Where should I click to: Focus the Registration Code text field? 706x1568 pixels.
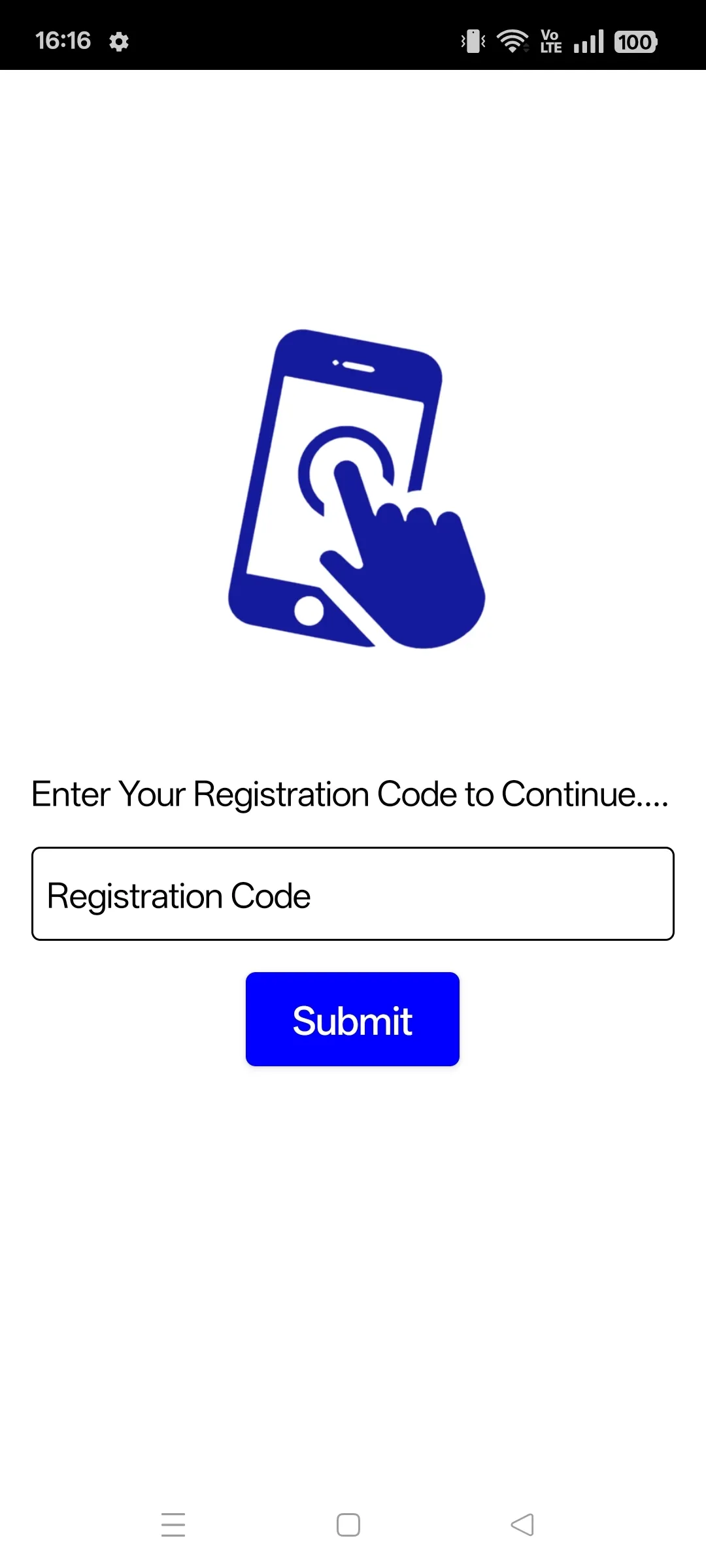[x=353, y=894]
